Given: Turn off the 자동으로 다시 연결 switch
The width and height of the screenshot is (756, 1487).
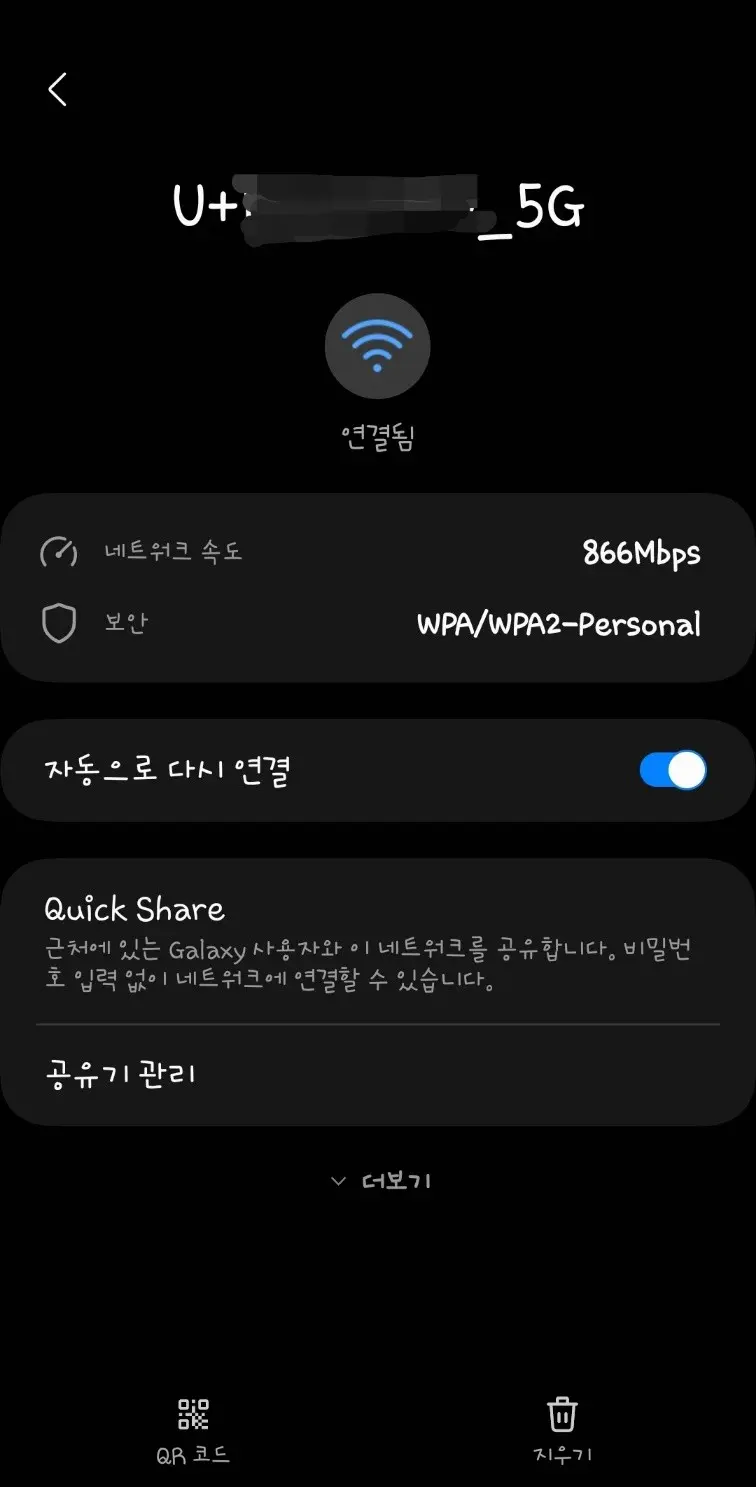Looking at the screenshot, I should 673,770.
